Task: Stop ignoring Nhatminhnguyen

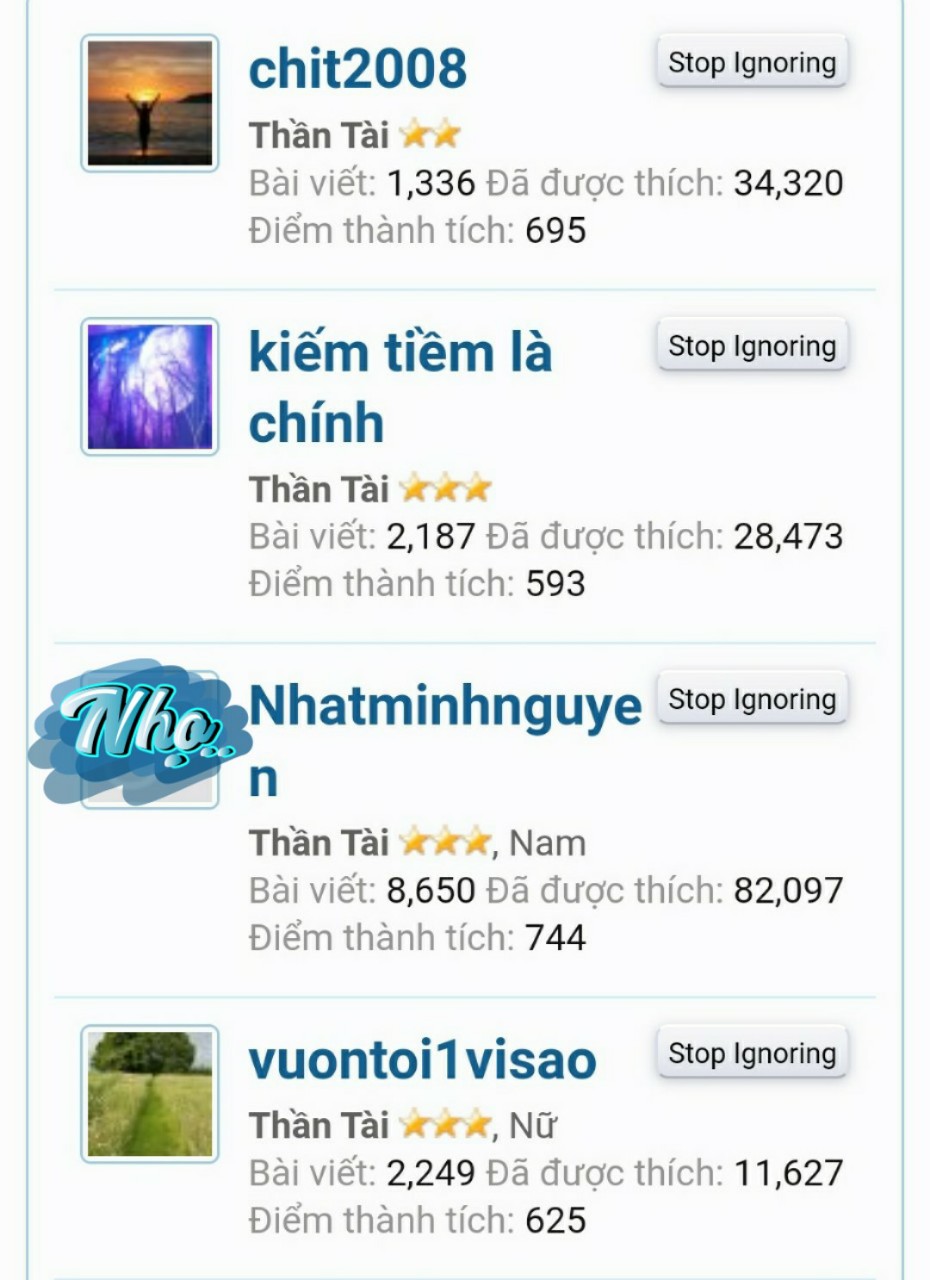Action: (752, 699)
